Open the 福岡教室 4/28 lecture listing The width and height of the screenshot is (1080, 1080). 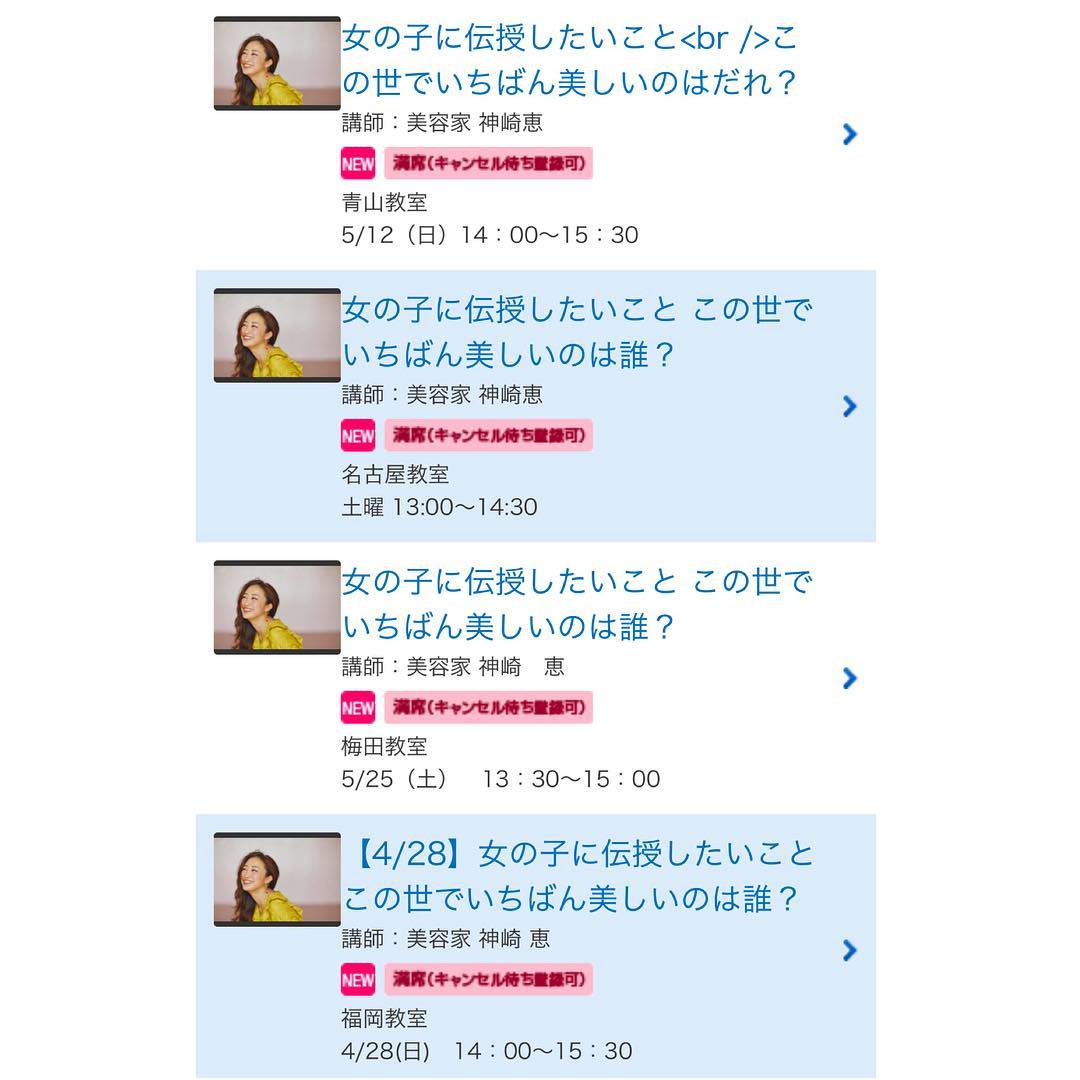(579, 876)
